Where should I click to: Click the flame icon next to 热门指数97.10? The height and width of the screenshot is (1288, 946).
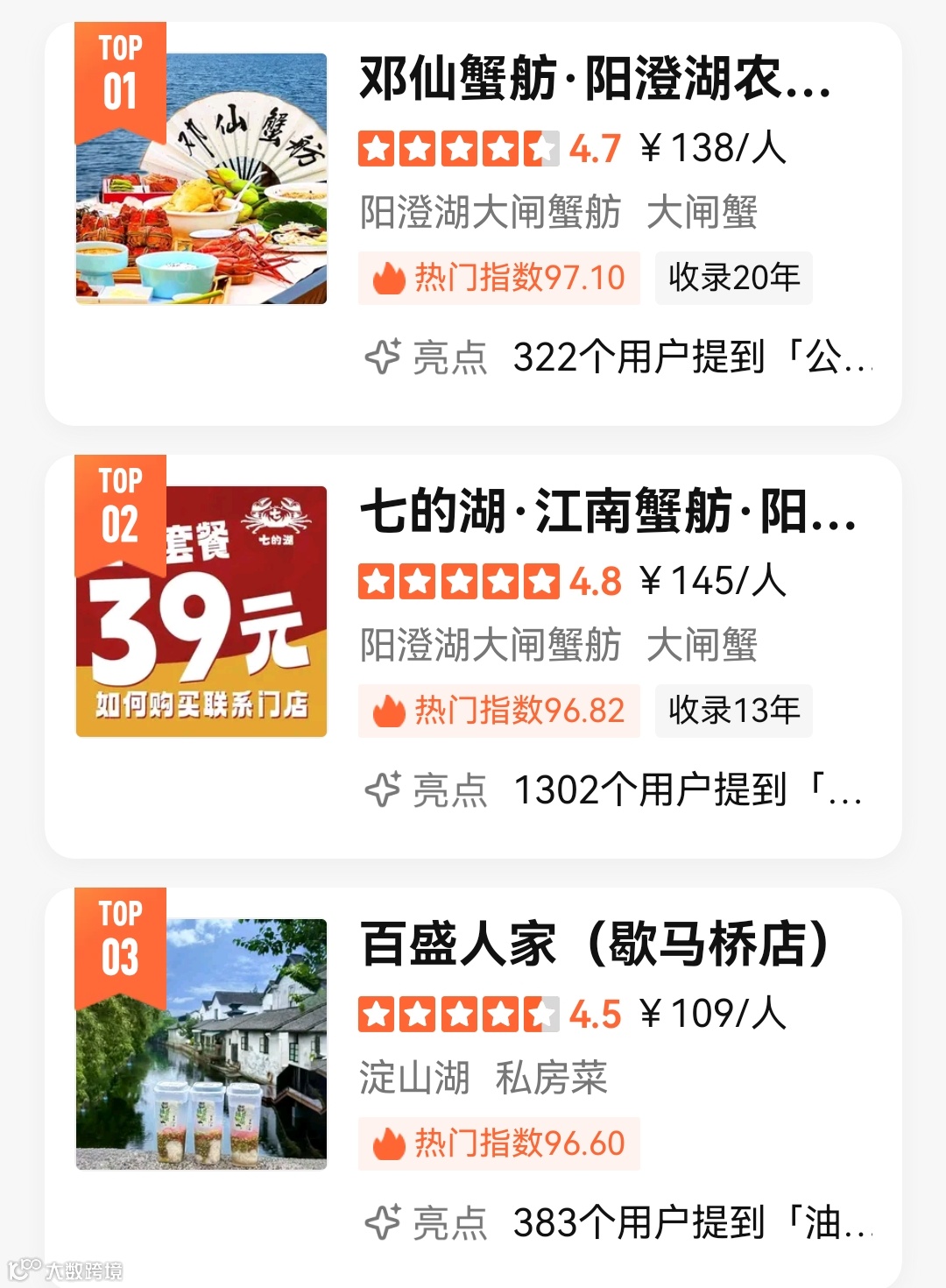point(388,278)
